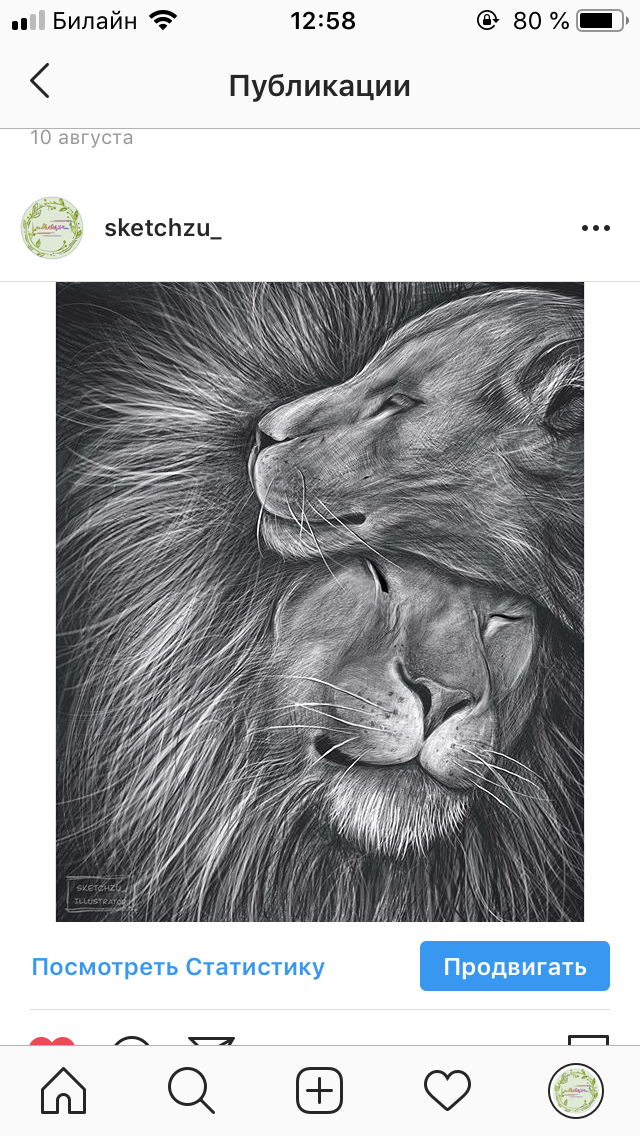Tap Посмотреть Статистику link
Image resolution: width=640 pixels, height=1136 pixels.
pos(178,967)
